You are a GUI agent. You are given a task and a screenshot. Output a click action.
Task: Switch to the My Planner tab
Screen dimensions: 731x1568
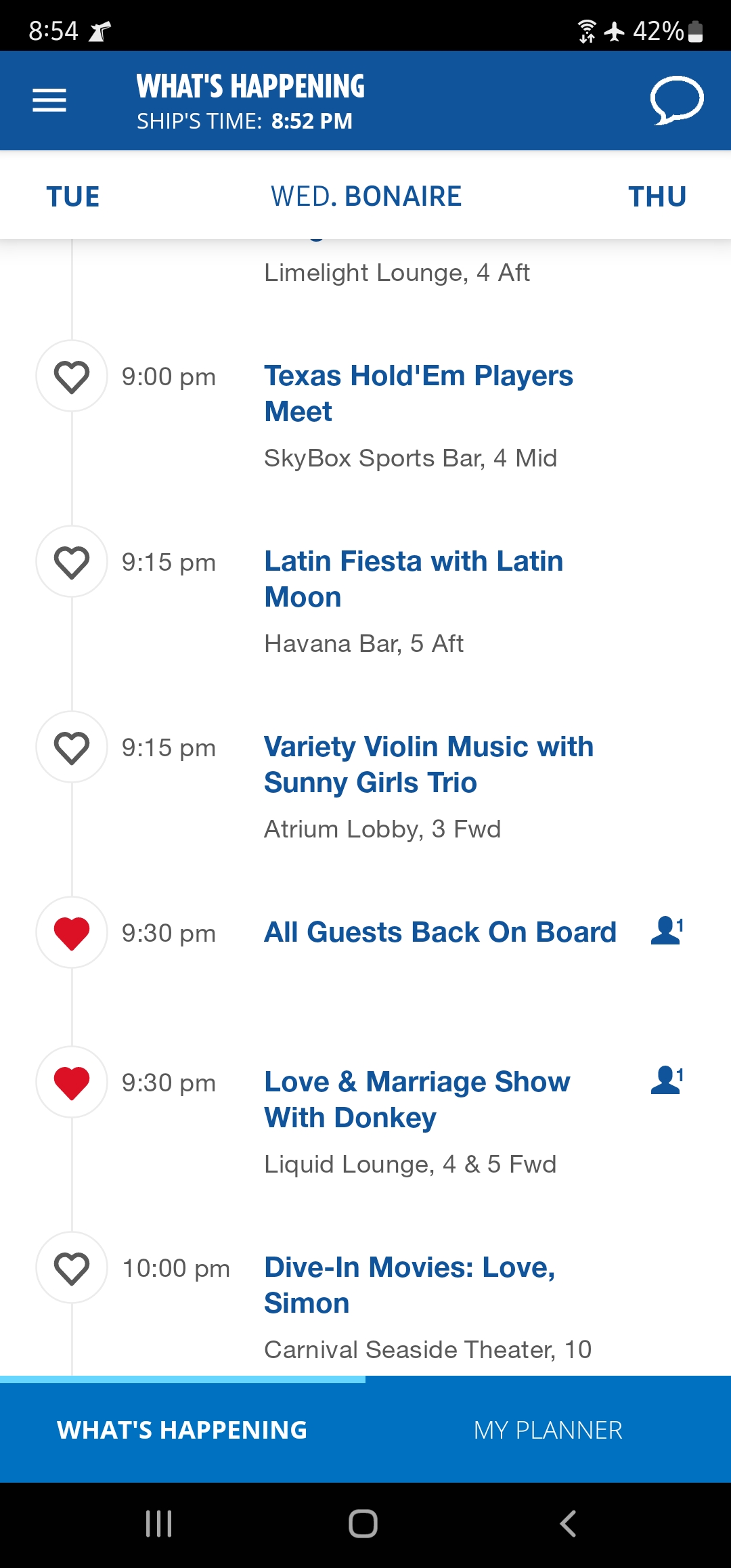[548, 1430]
